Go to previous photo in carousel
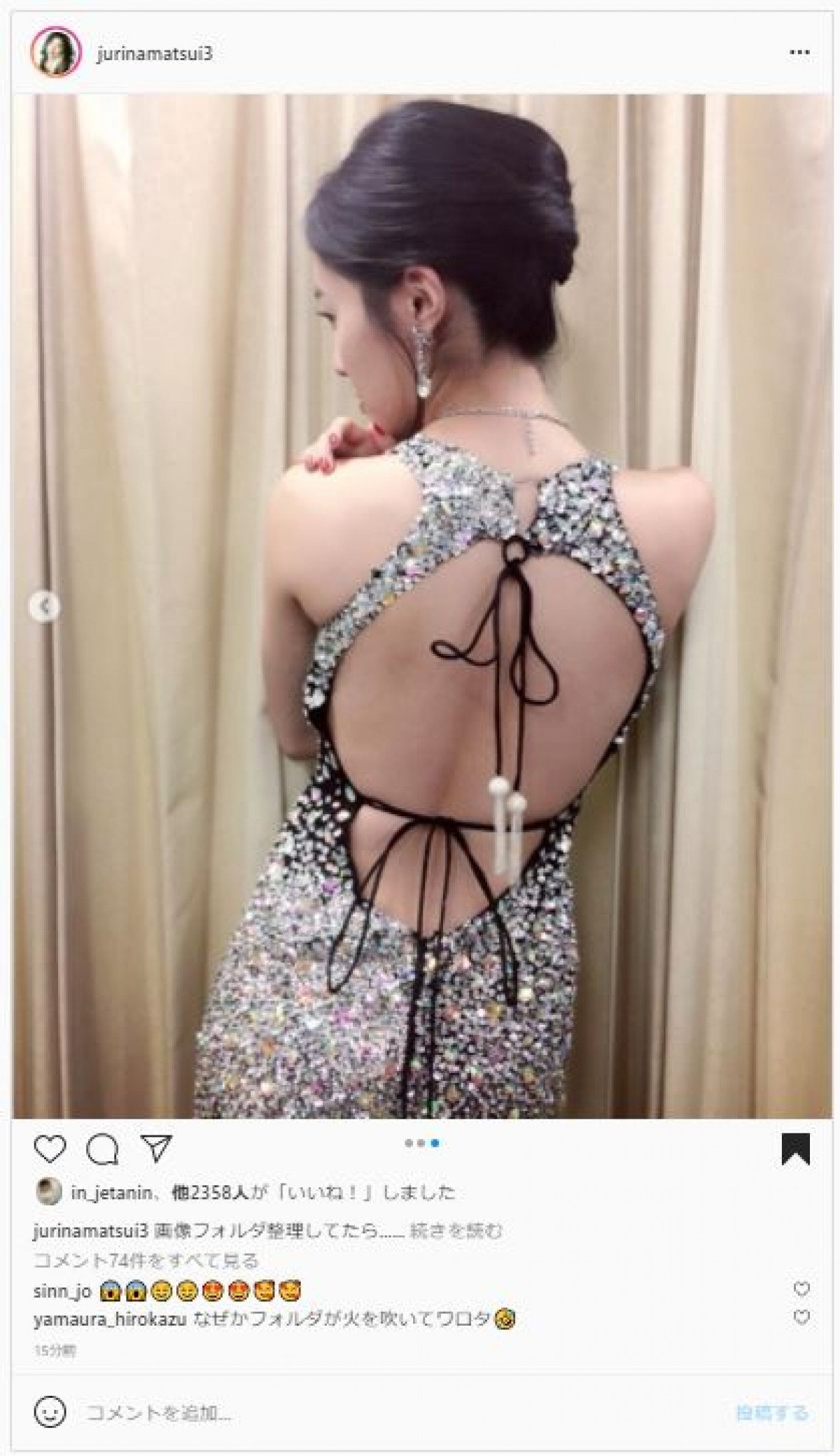The height and width of the screenshot is (1456, 840). point(44,605)
